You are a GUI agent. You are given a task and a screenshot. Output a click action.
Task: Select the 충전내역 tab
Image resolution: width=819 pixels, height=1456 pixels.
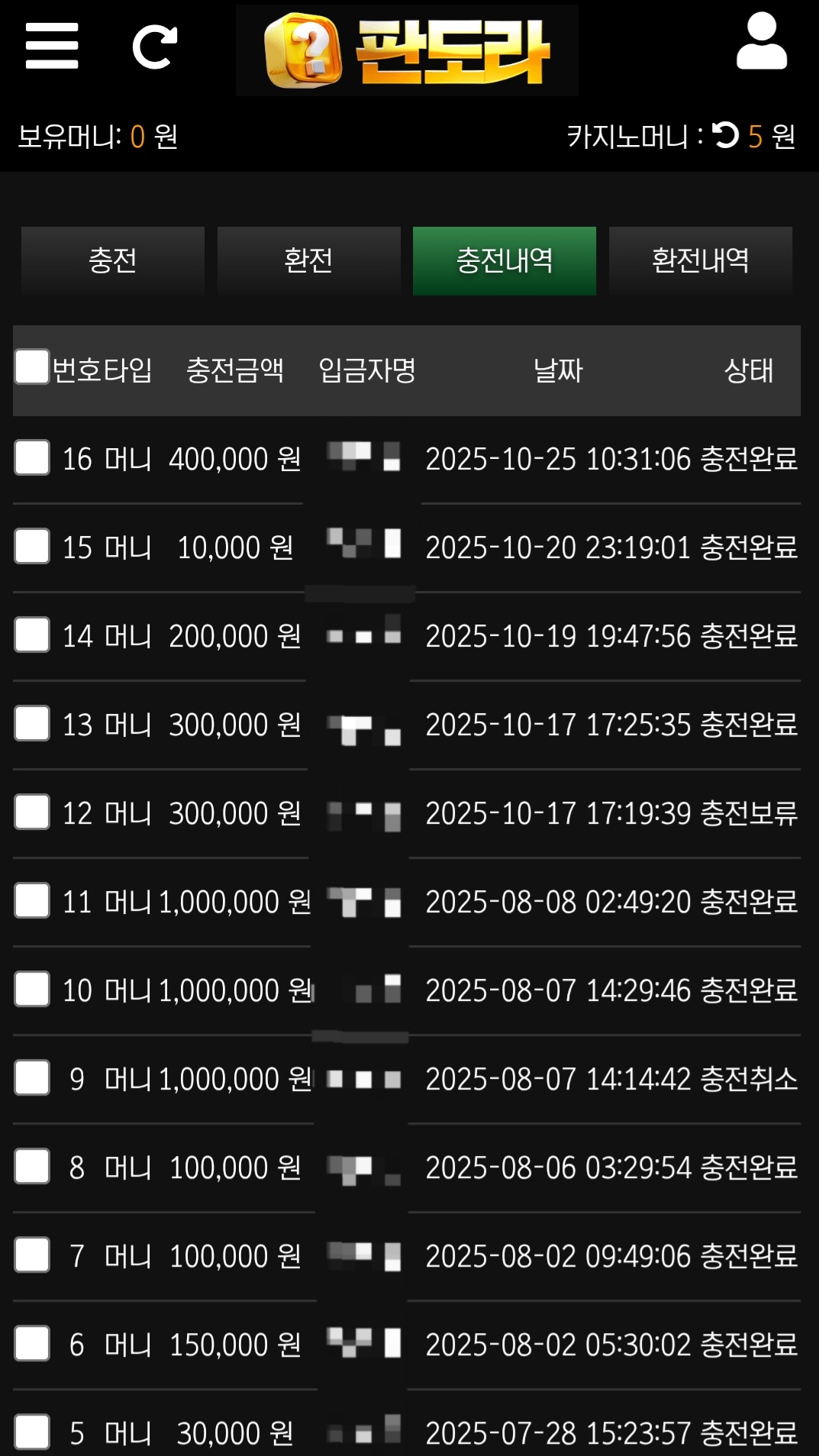point(505,261)
